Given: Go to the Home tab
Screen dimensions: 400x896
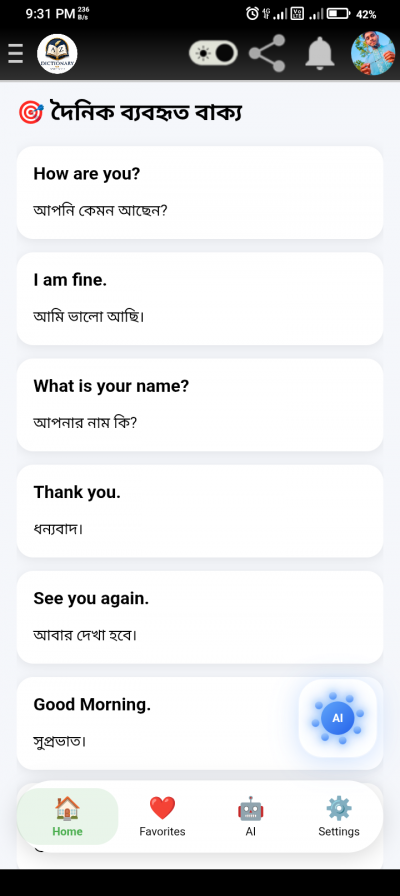Looking at the screenshot, I should coord(67,817).
